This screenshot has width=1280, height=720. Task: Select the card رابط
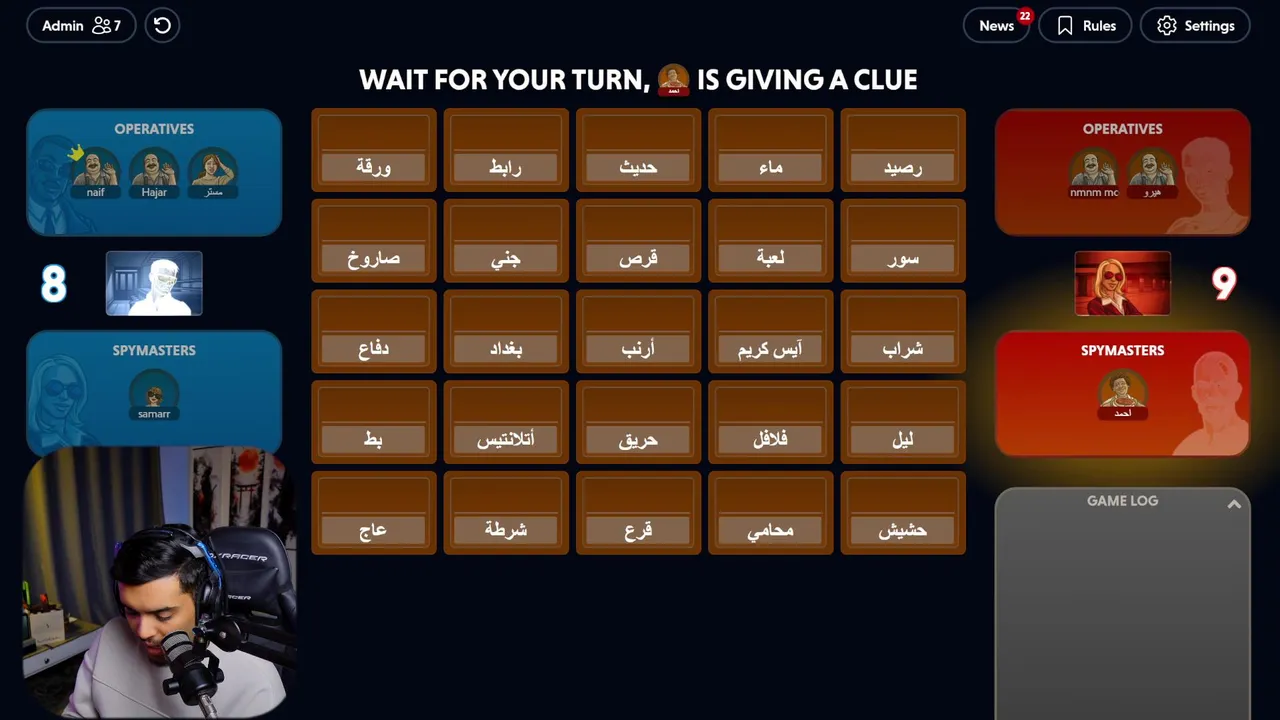point(506,151)
